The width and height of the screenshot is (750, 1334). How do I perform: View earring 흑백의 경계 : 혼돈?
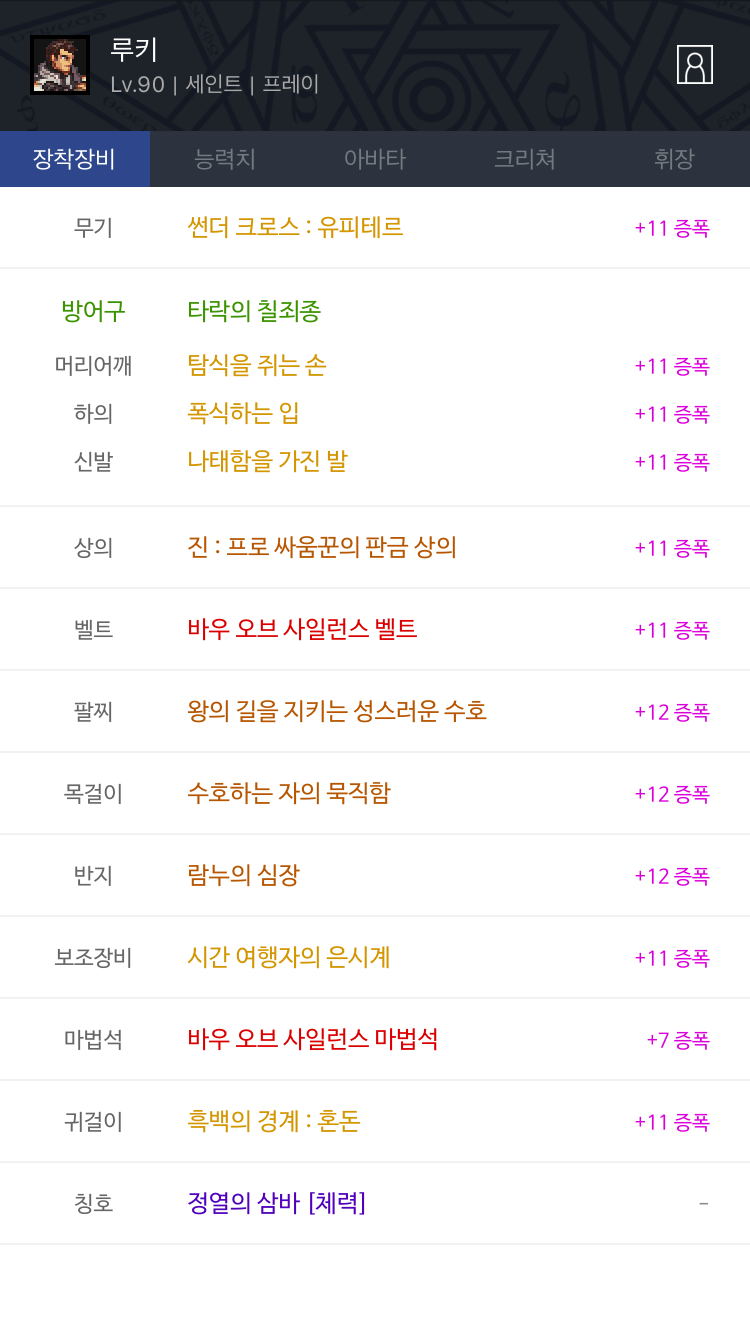click(274, 1121)
